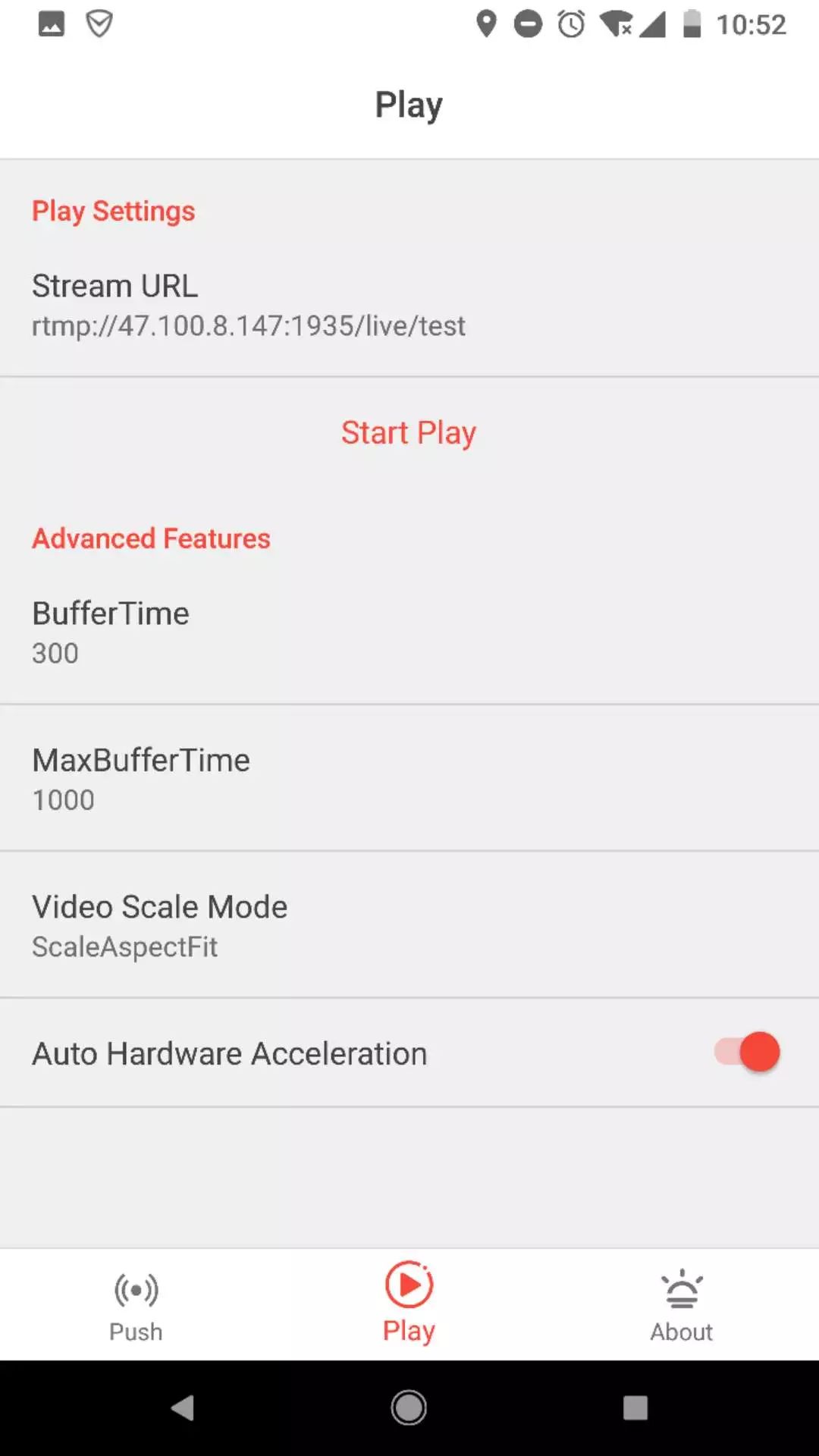Tap Start Play to begin playback
The width and height of the screenshot is (819, 1456).
pyautogui.click(x=409, y=433)
